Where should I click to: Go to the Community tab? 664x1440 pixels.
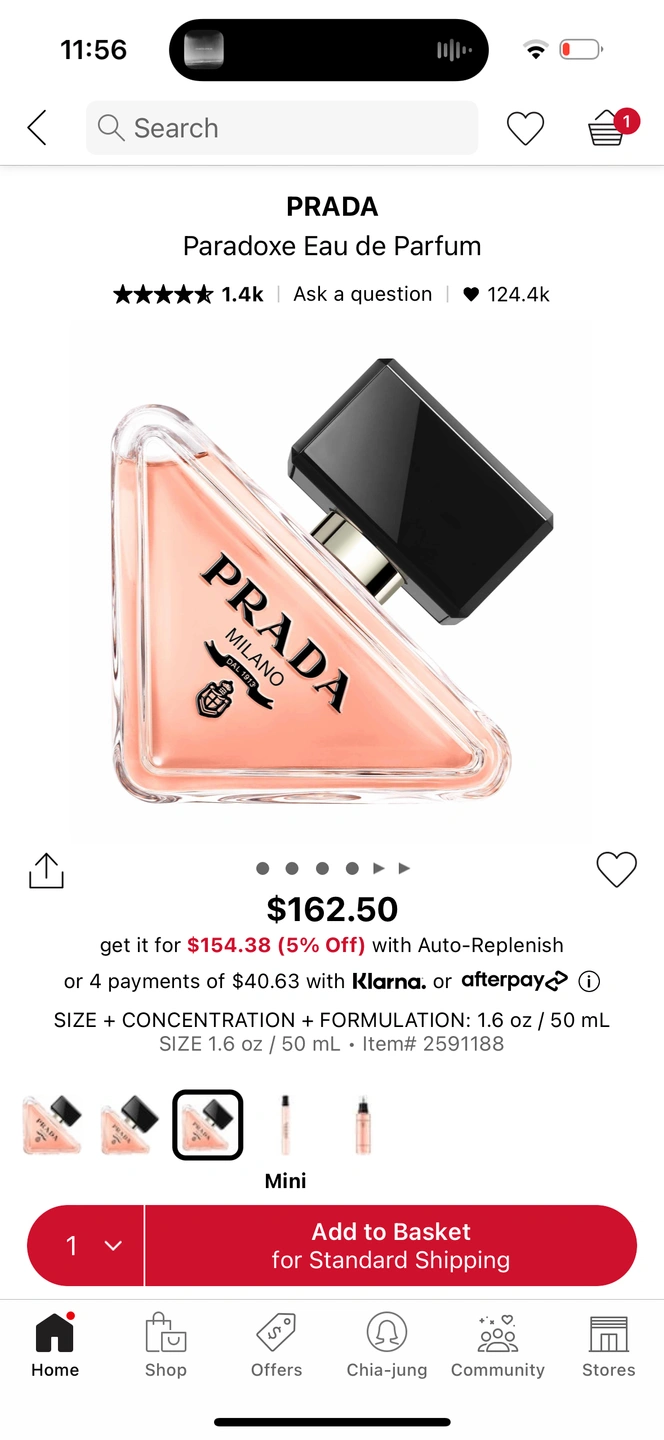pos(498,1346)
